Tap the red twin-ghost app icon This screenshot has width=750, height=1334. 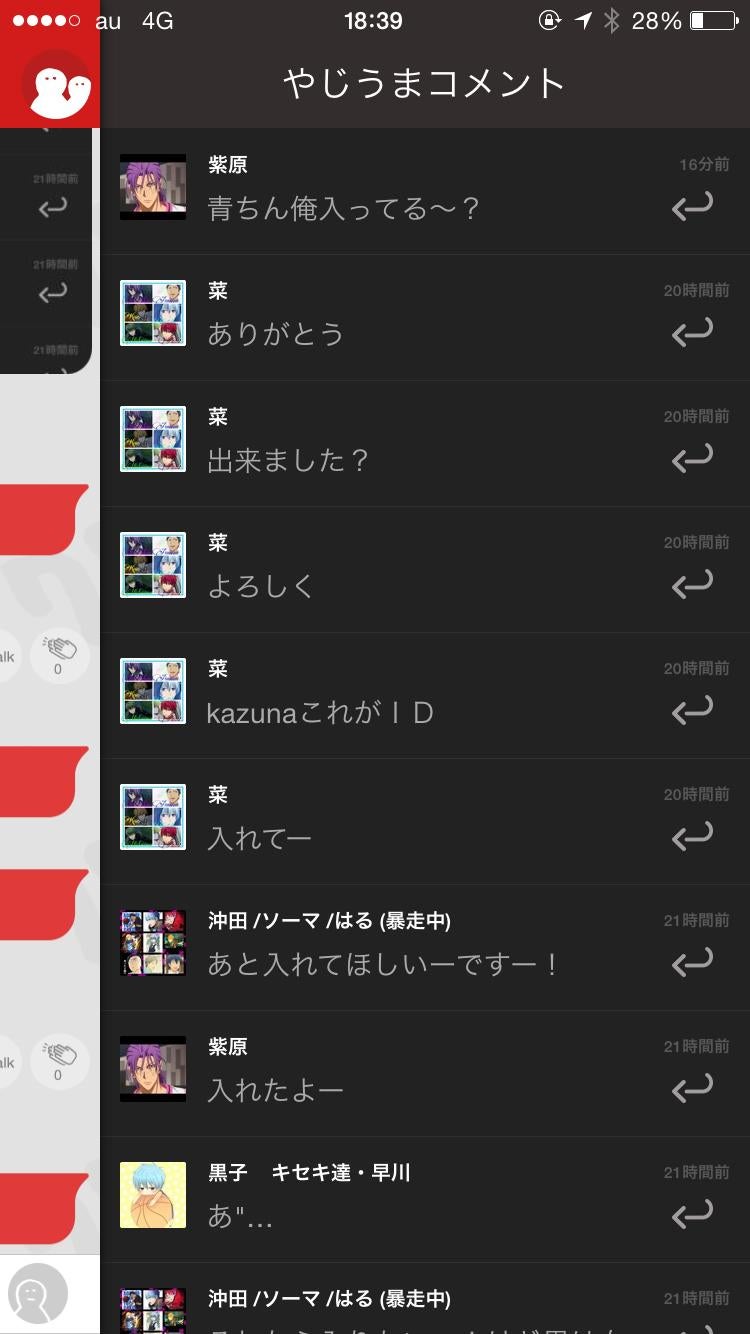point(49,86)
